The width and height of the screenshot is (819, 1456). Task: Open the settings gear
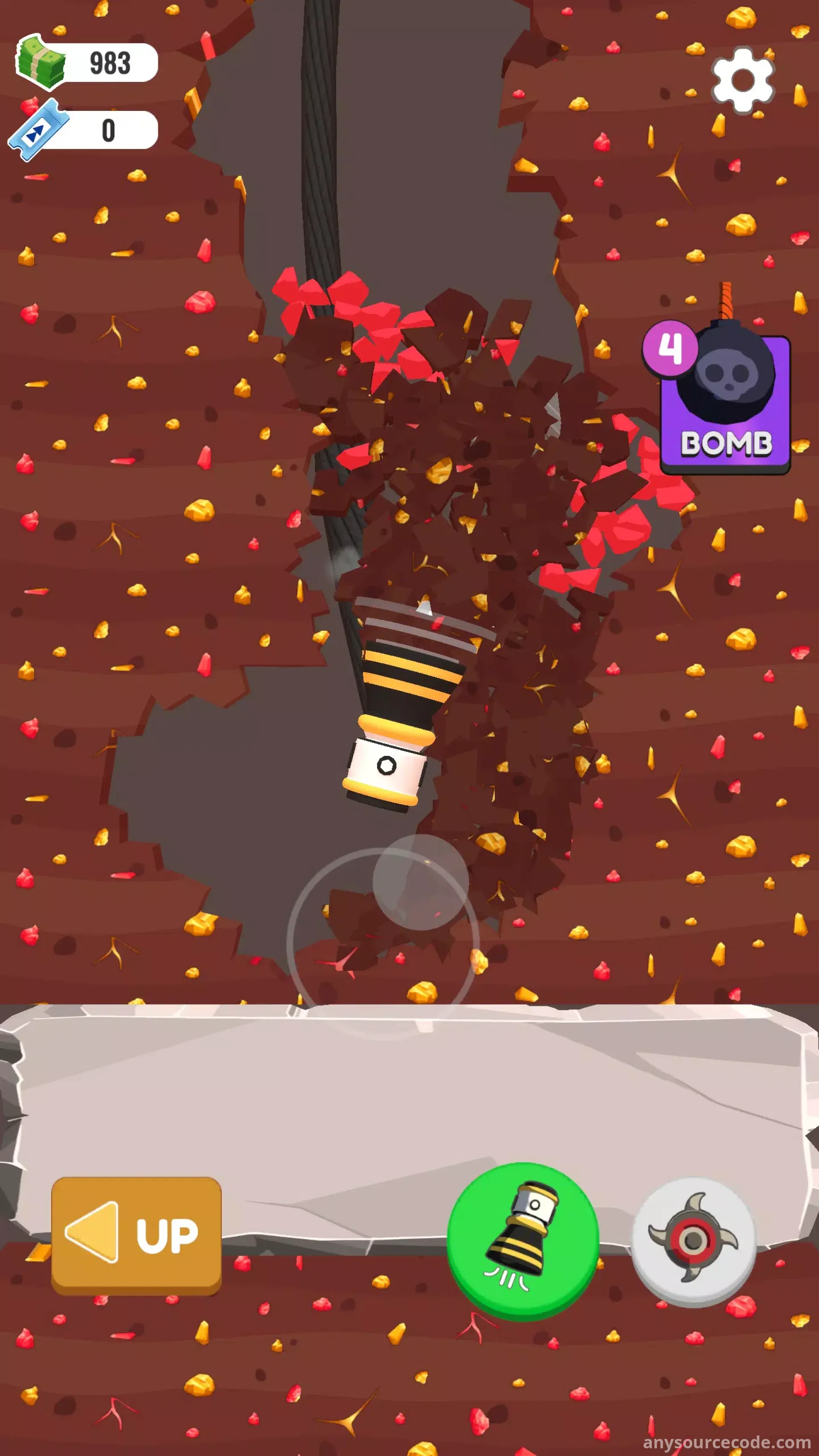(742, 80)
